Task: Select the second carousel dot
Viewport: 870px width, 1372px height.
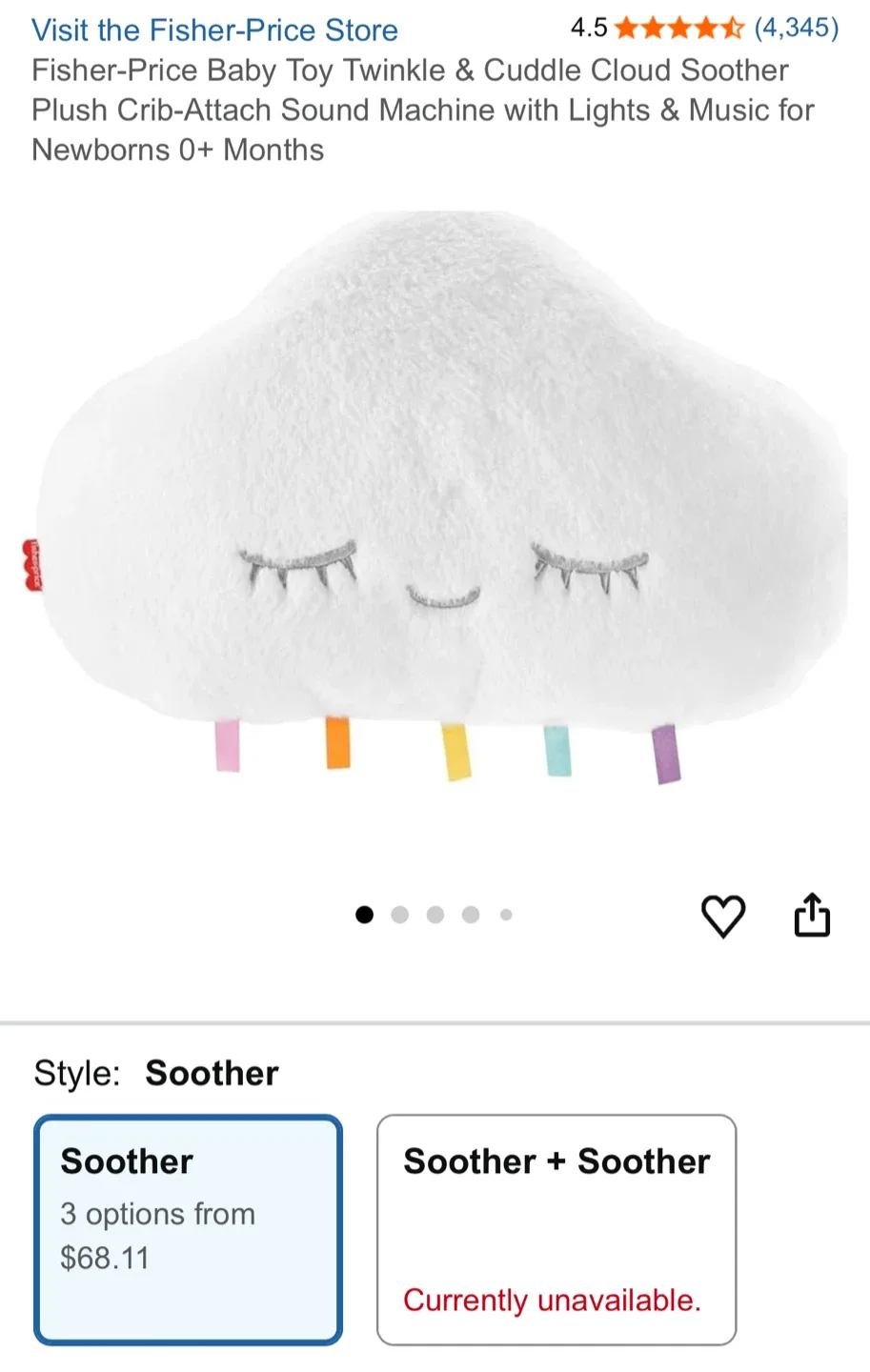Action: [x=400, y=914]
